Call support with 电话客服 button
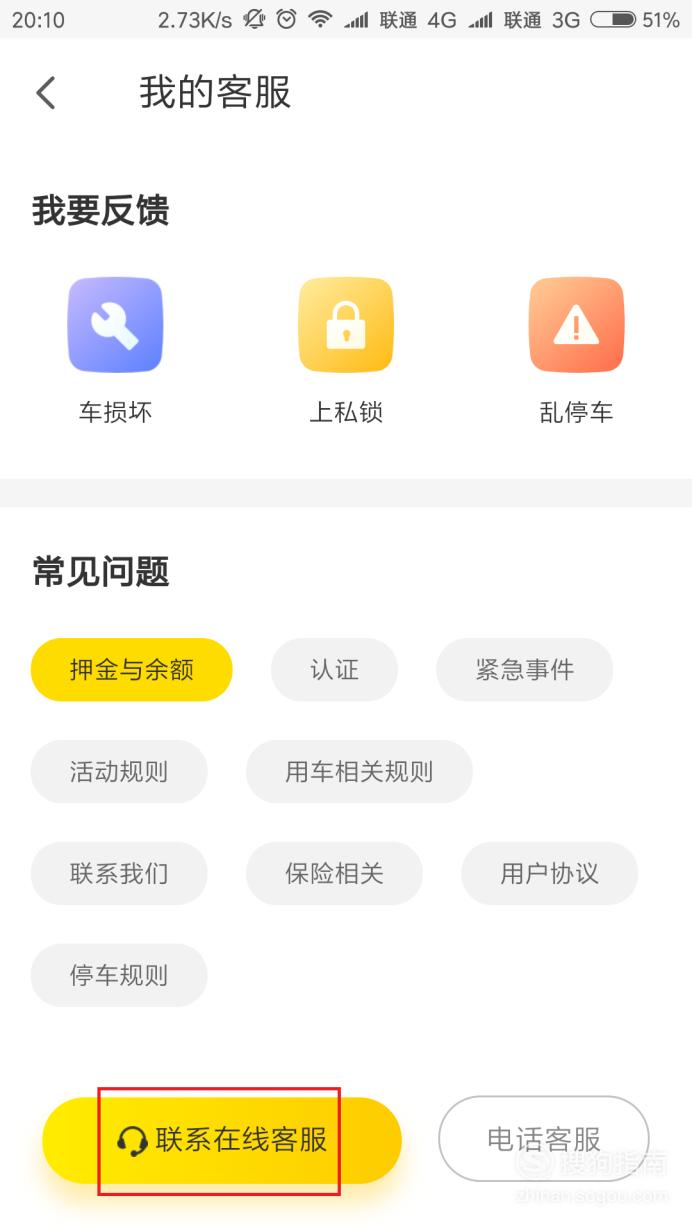The width and height of the screenshot is (692, 1230). pos(544,1139)
